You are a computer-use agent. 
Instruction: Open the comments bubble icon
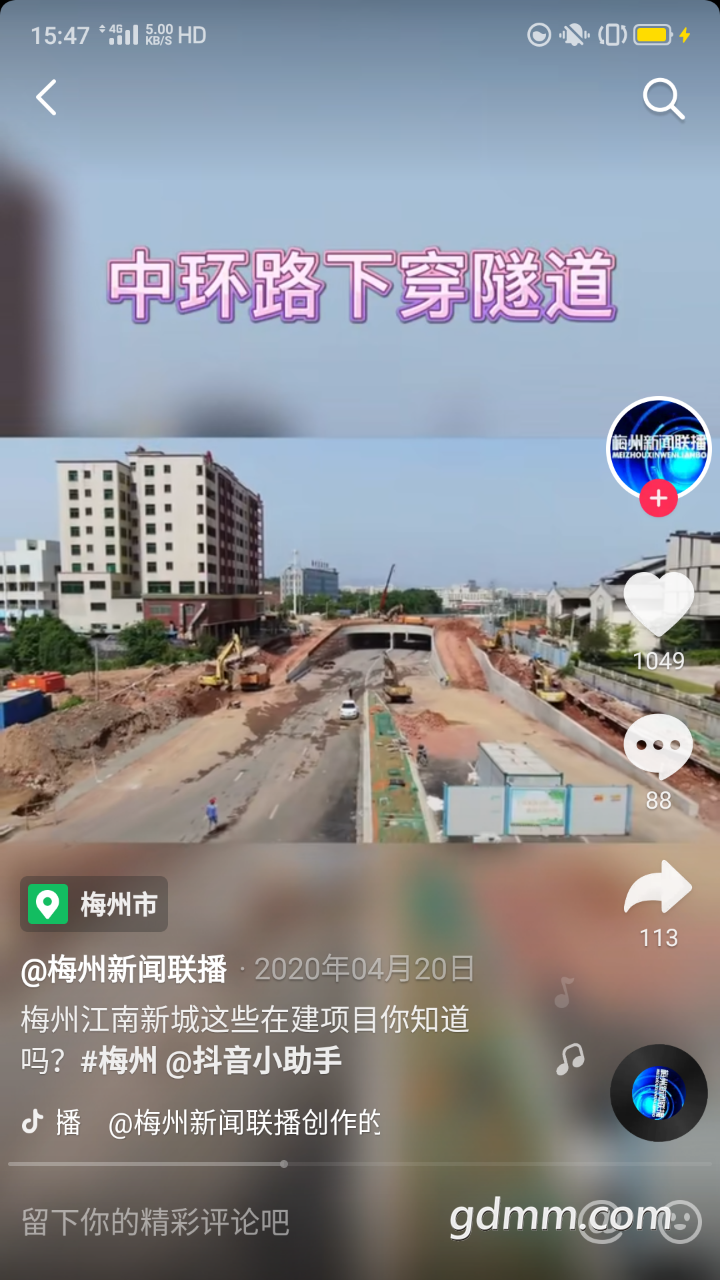(659, 747)
